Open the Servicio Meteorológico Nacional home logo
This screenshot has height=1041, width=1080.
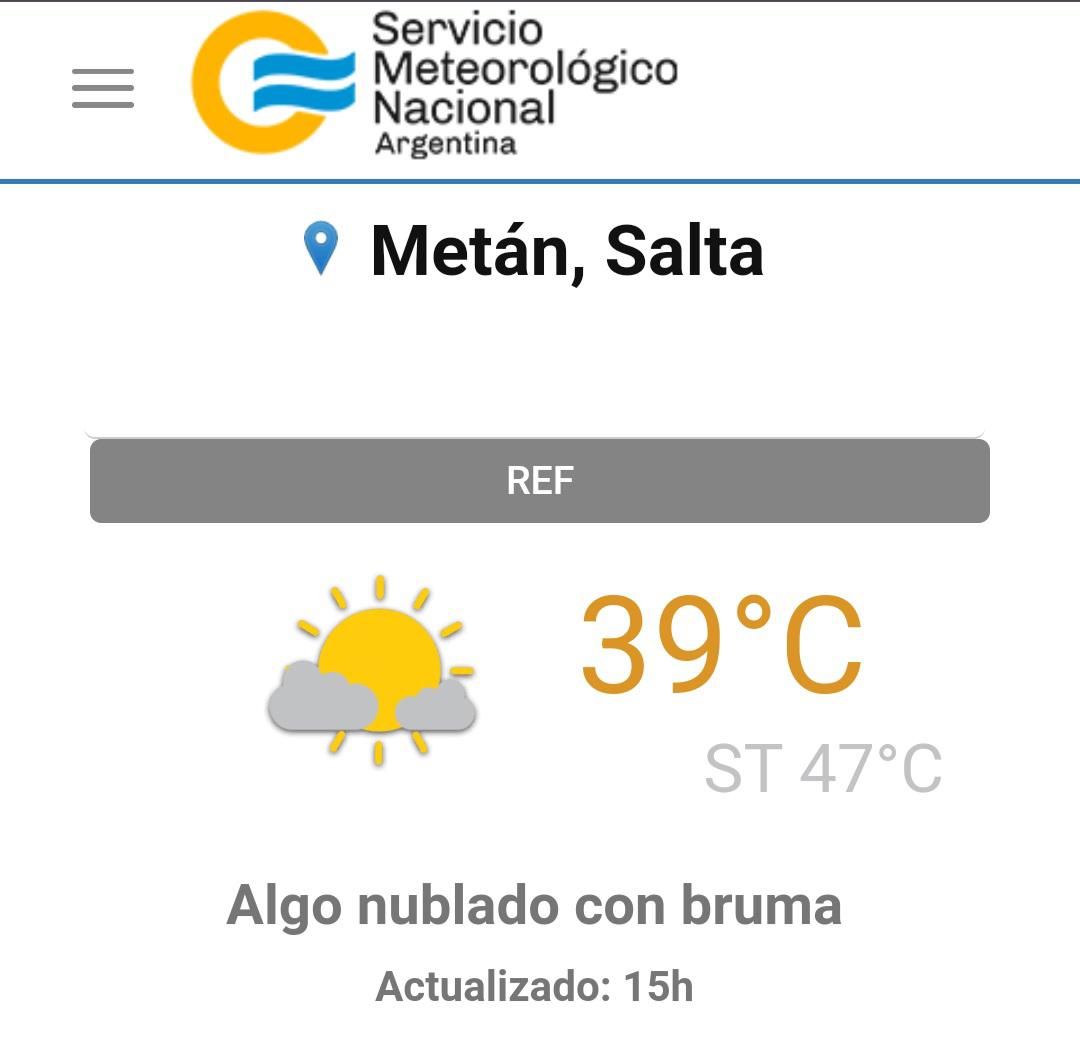pos(435,84)
